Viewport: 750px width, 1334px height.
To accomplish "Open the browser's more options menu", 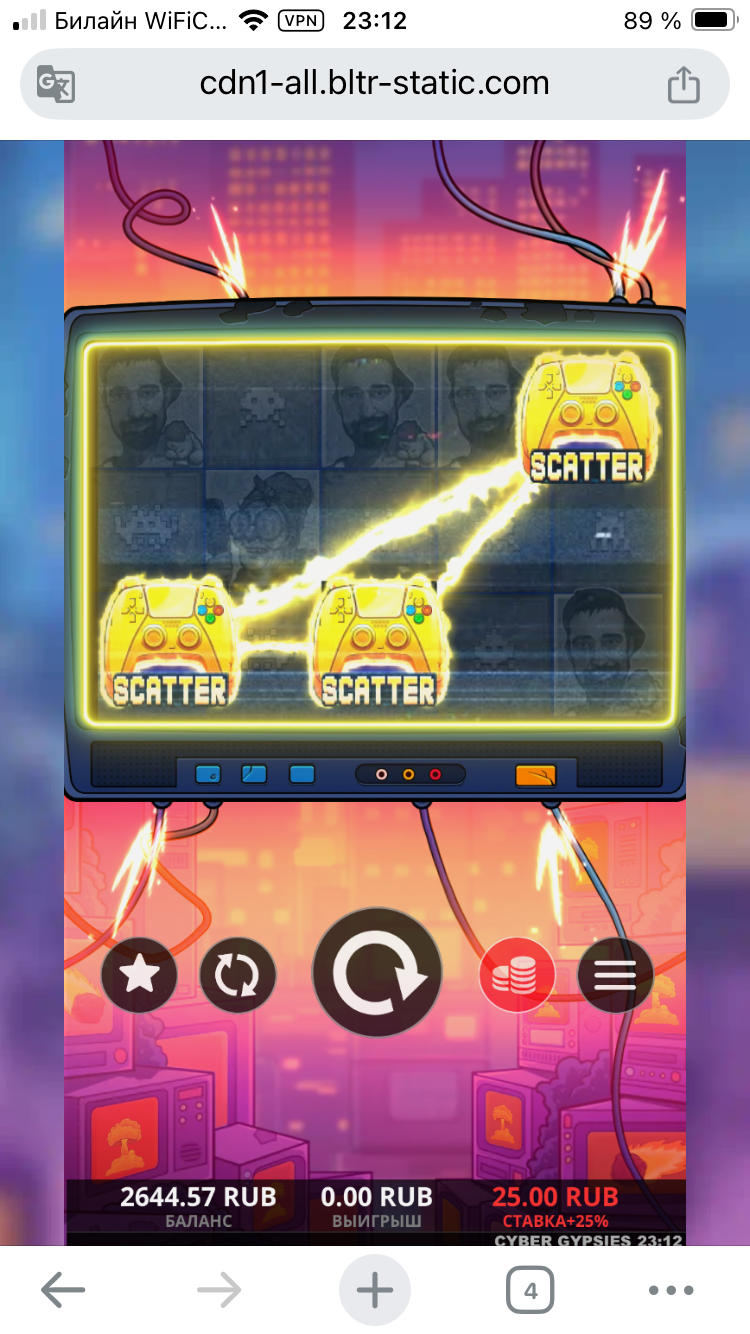I will 671,1291.
